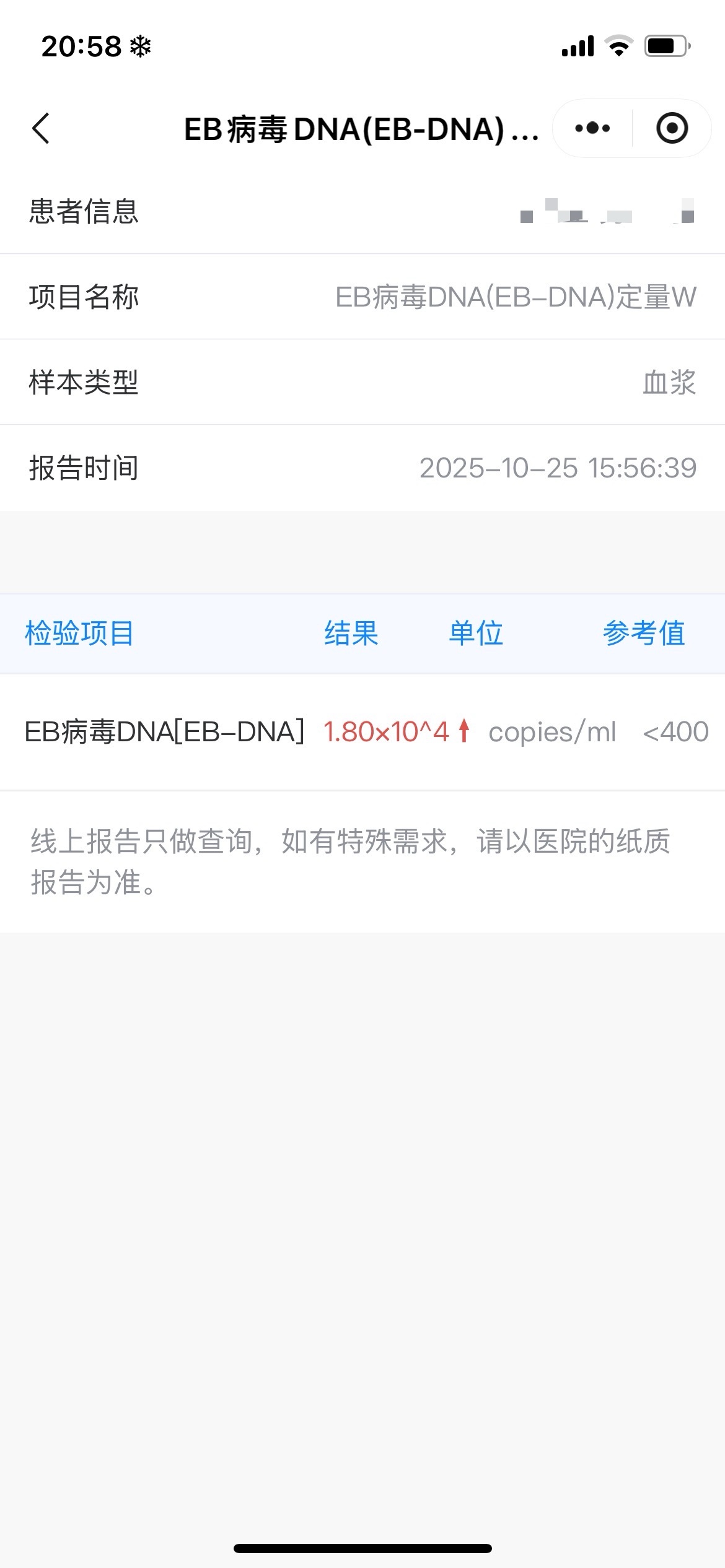Image resolution: width=725 pixels, height=1568 pixels.
Task: Close the mini program via circle button
Action: (x=672, y=129)
